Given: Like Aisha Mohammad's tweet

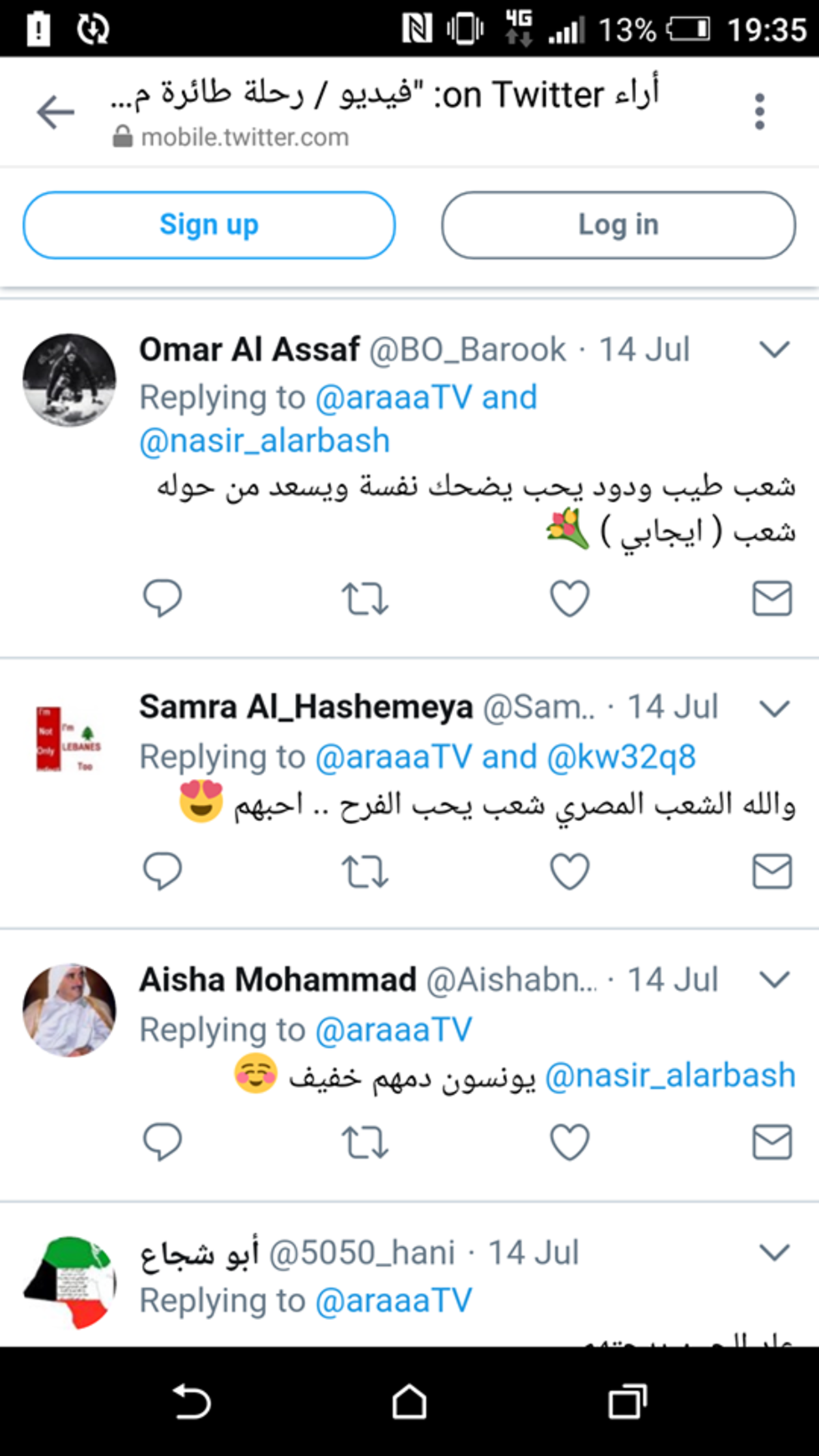Looking at the screenshot, I should 569,1142.
